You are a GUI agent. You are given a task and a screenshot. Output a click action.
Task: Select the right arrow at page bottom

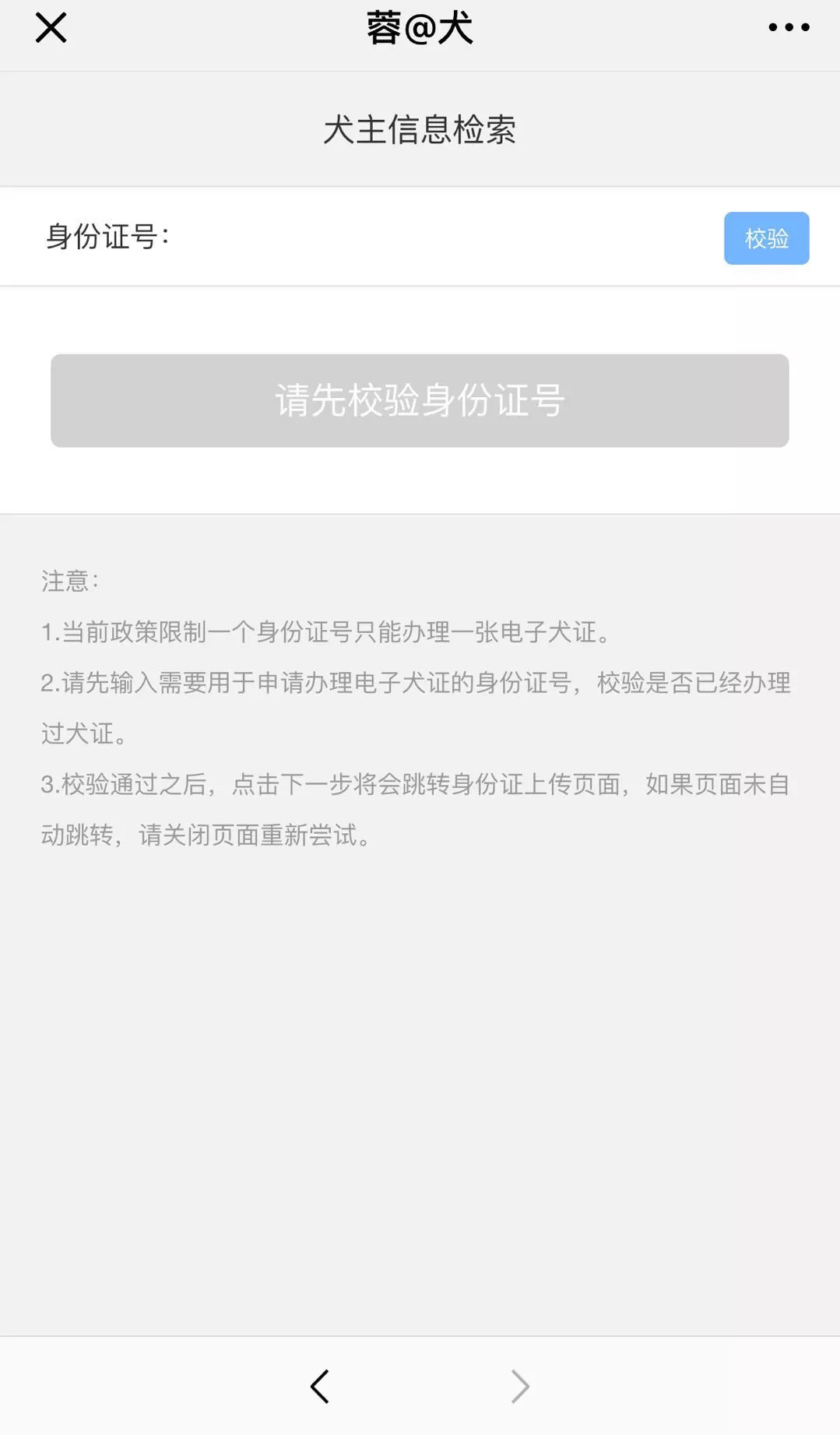[520, 1386]
